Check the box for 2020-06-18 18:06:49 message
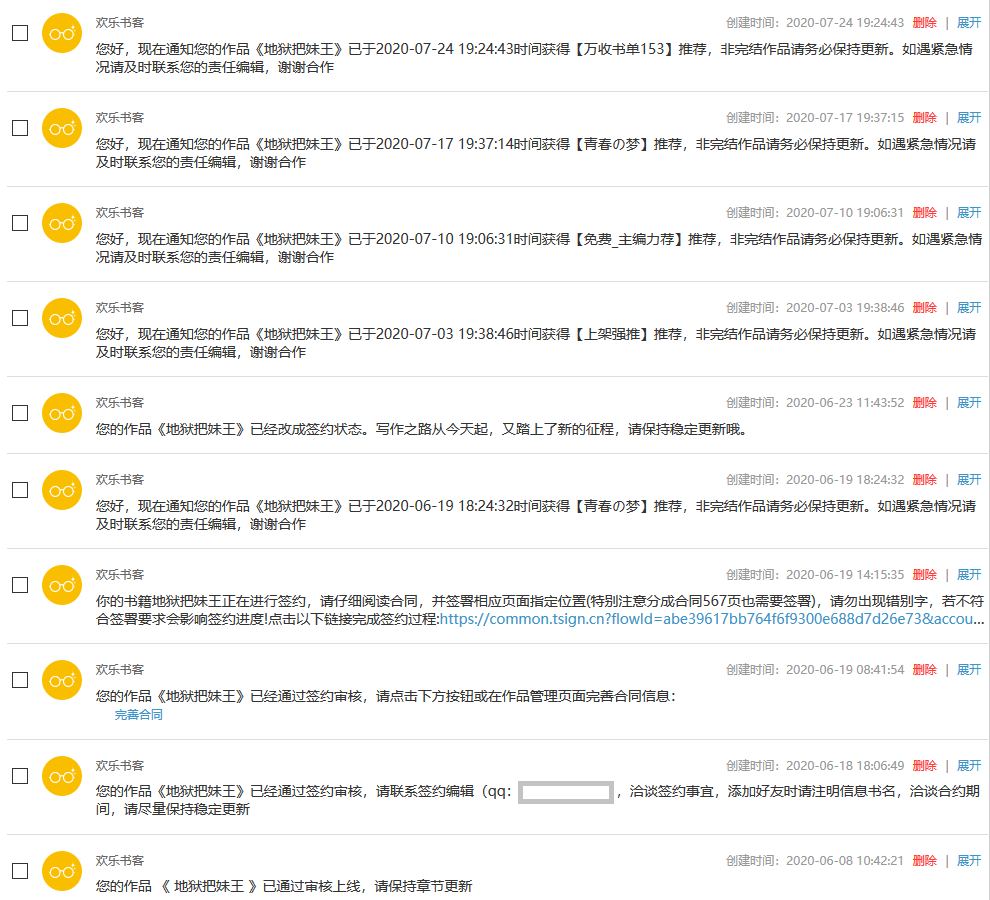This screenshot has width=990, height=900. [x=19, y=776]
